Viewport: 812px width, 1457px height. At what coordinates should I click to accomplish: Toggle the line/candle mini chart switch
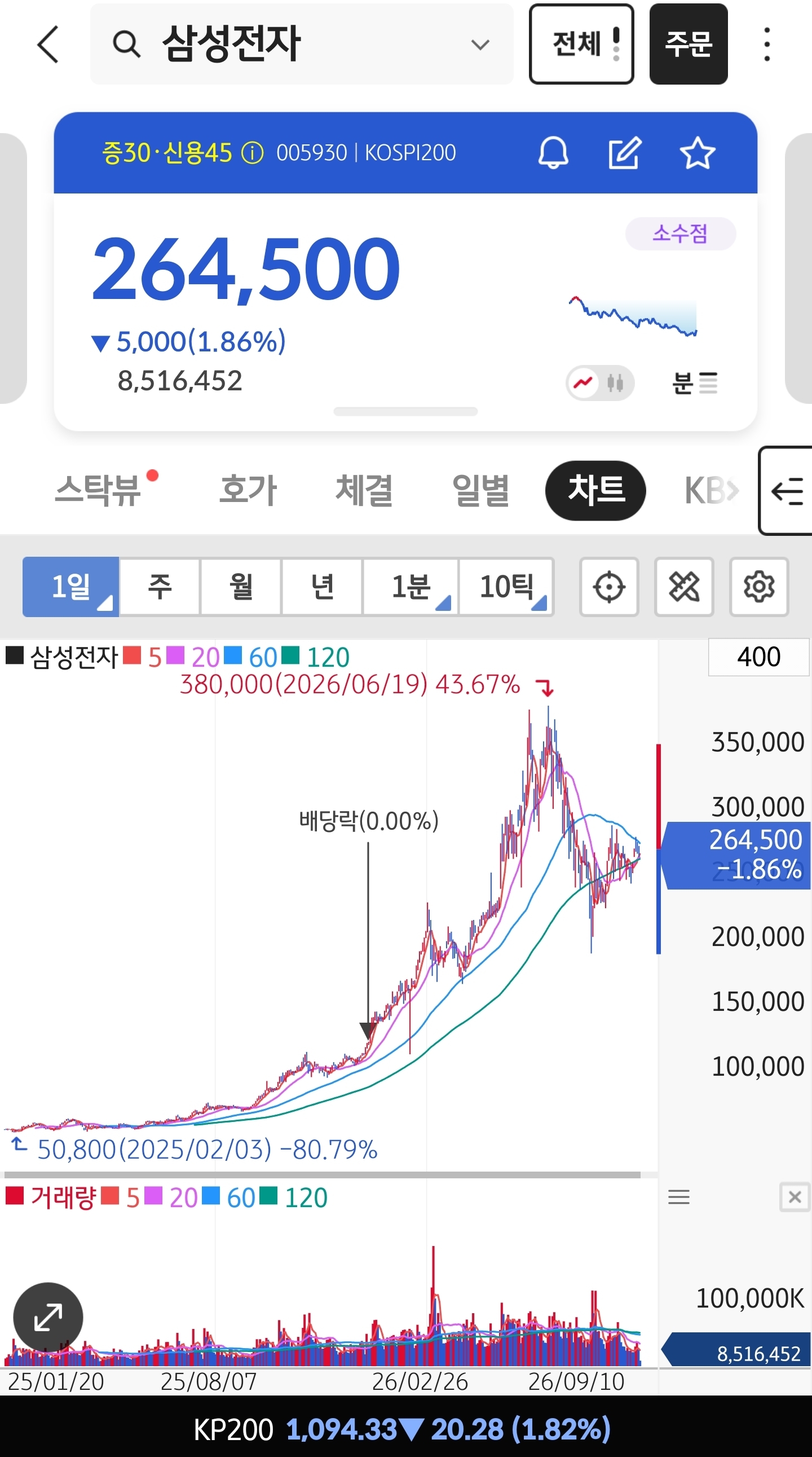coord(600,383)
